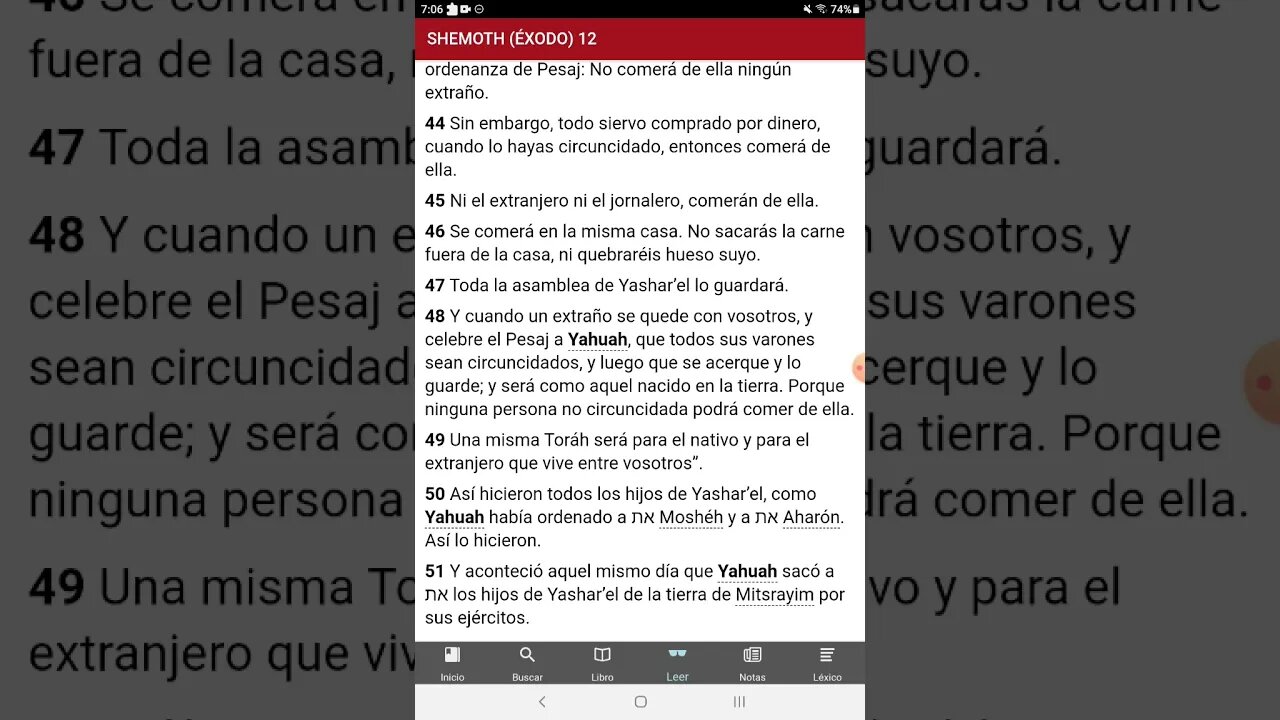Open the Shemoth (Éxodo) 12 chapter title
Image resolution: width=1280 pixels, height=720 pixels.
click(x=511, y=39)
